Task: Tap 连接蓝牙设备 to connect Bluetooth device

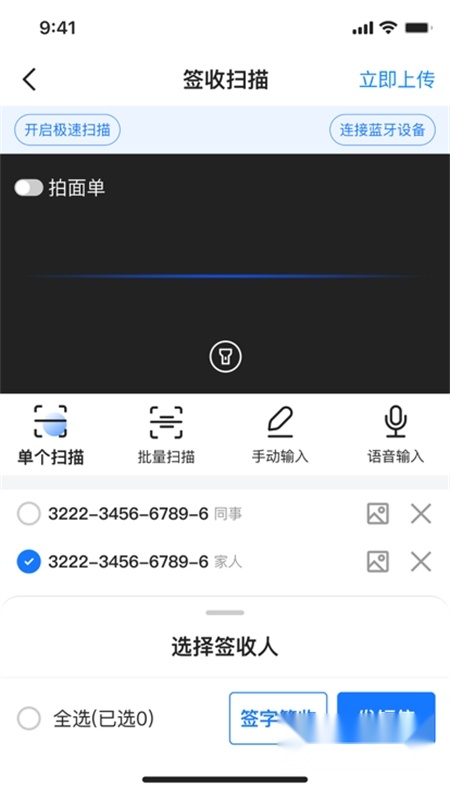Action: point(382,130)
